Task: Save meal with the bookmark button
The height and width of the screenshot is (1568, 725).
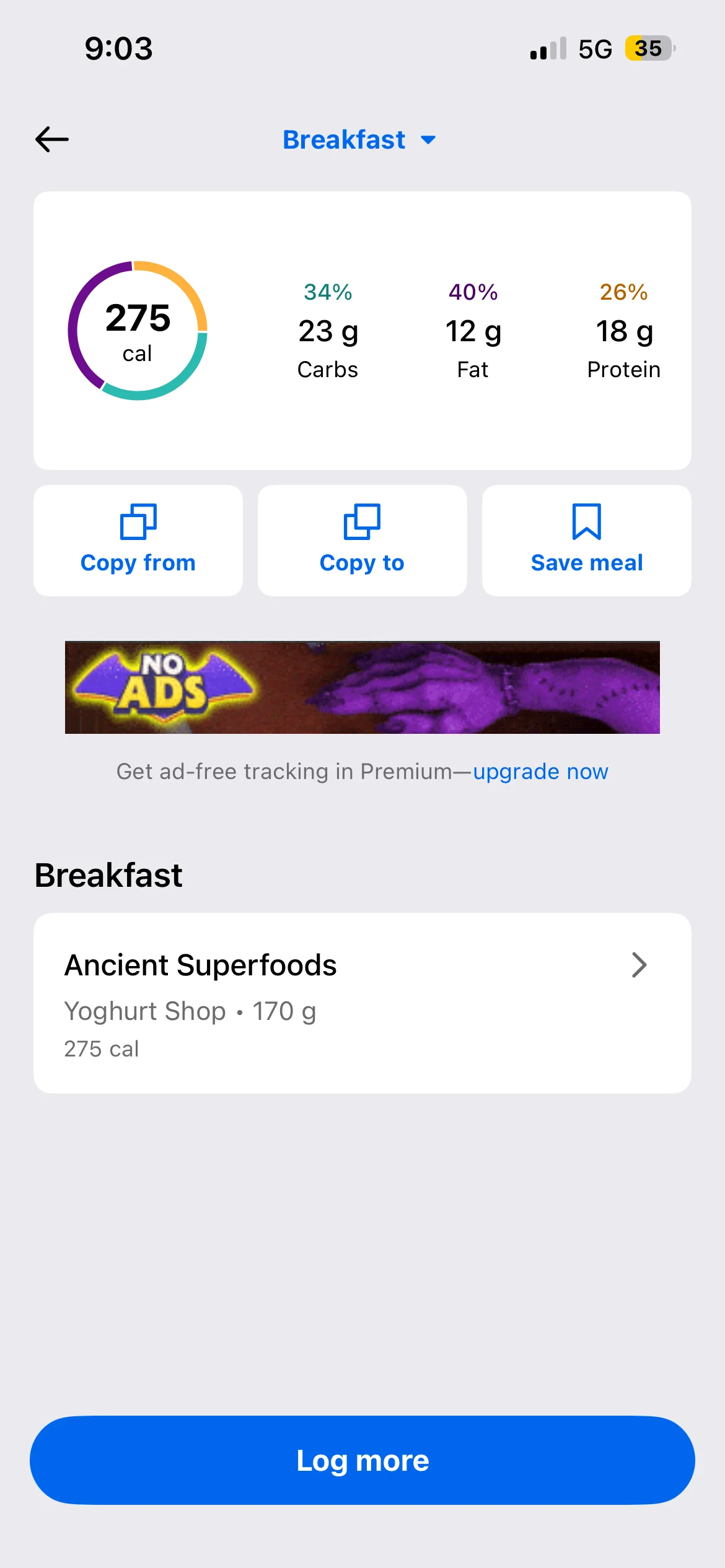Action: click(586, 541)
